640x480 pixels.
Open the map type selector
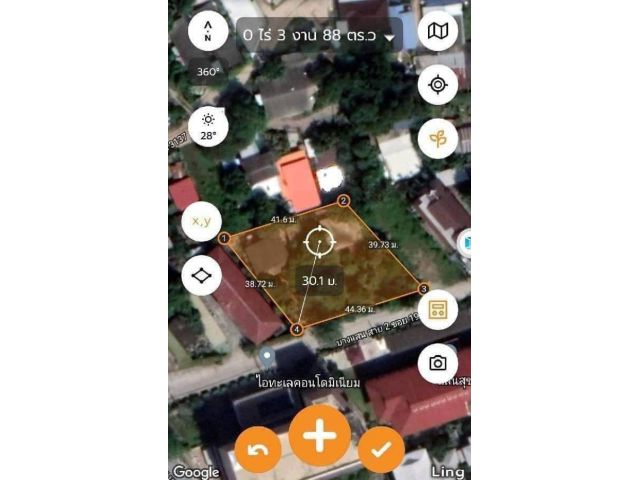438,31
